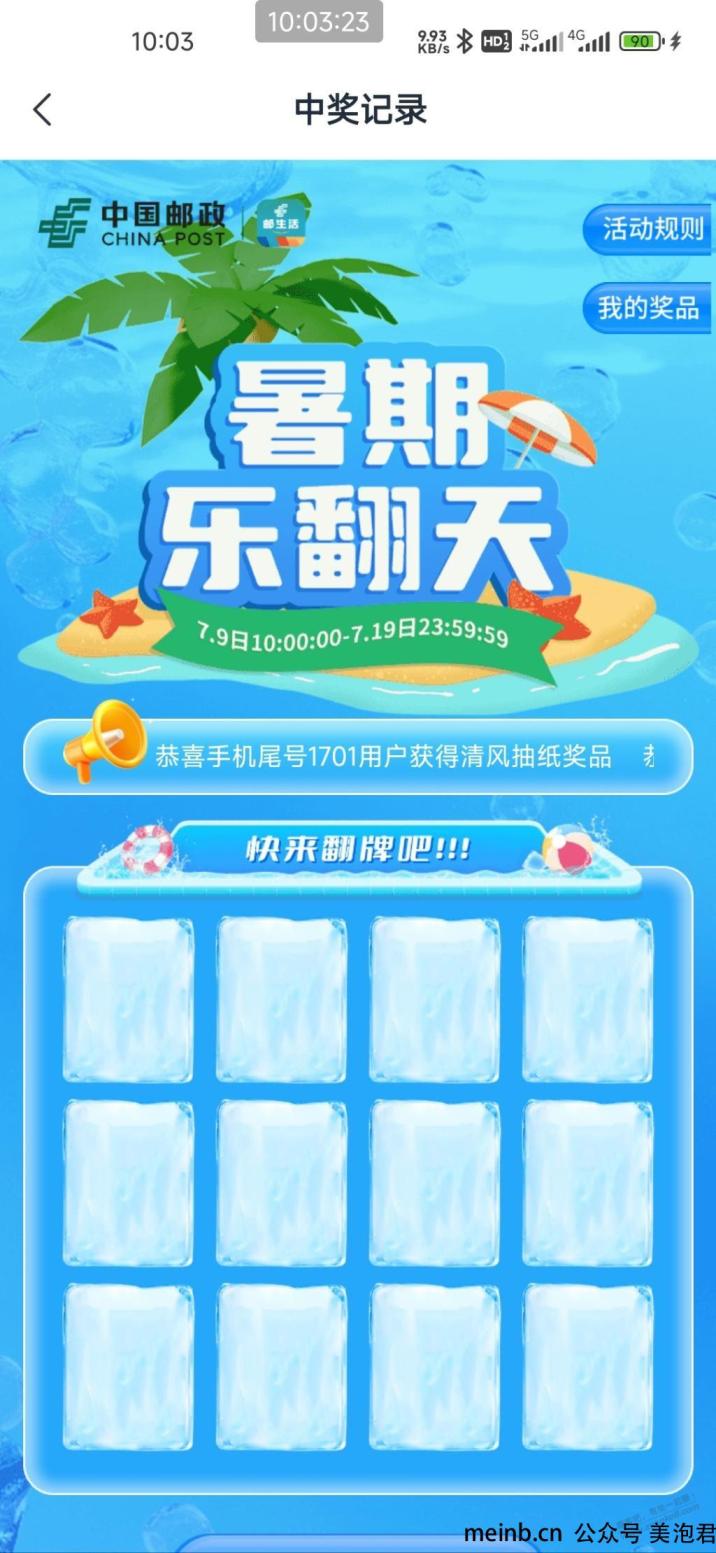Flip the bottom-right ice card
This screenshot has width=716, height=1553.
pos(588,1366)
